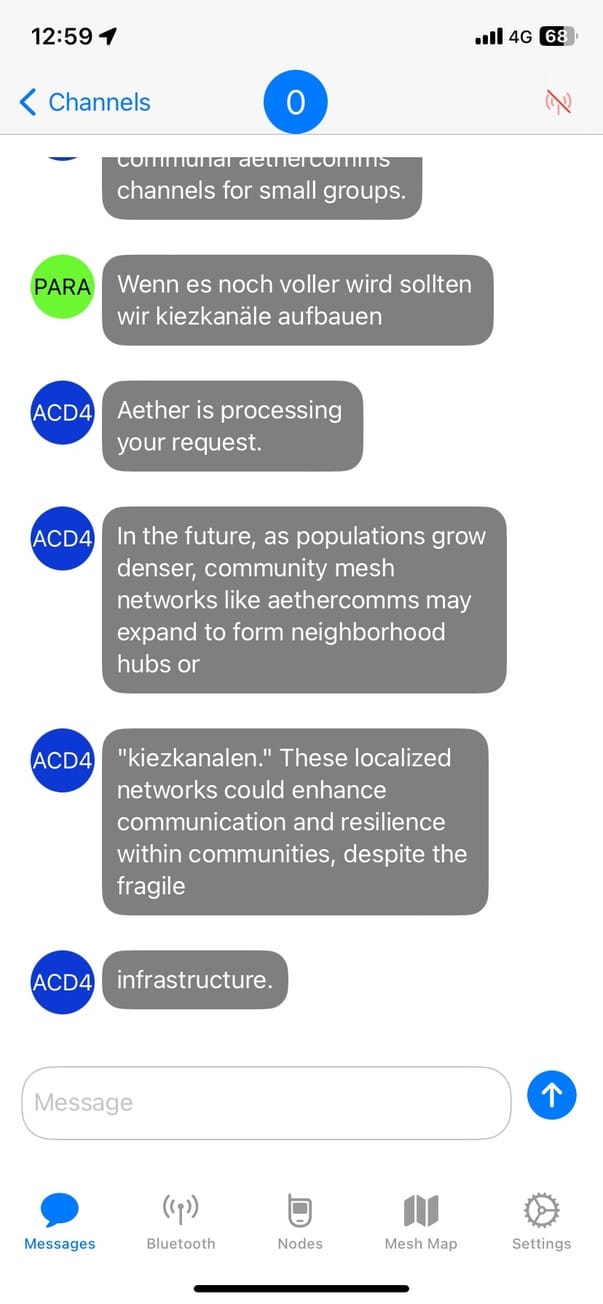Tap the blue channel 0 circle
603x1304 pixels.
pos(295,102)
